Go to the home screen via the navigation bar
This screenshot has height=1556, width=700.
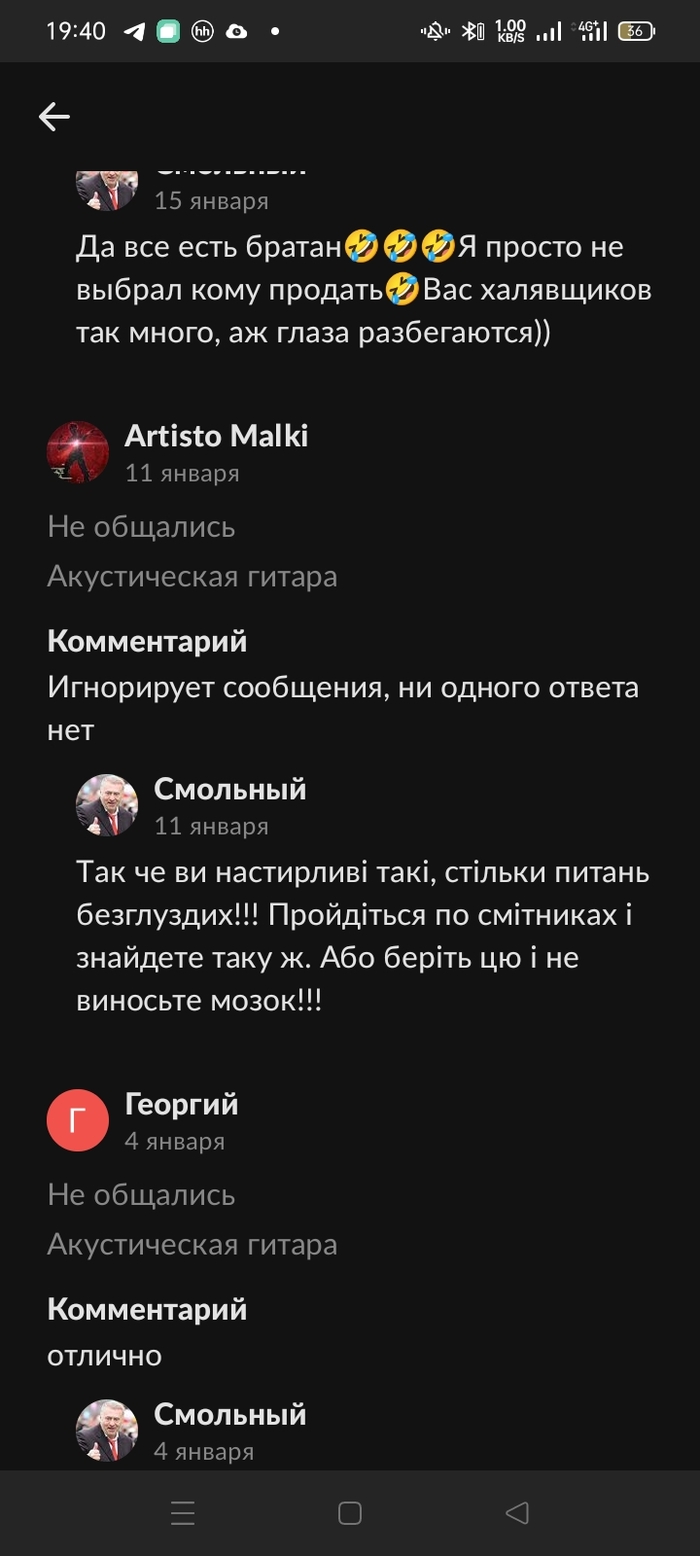(349, 1513)
